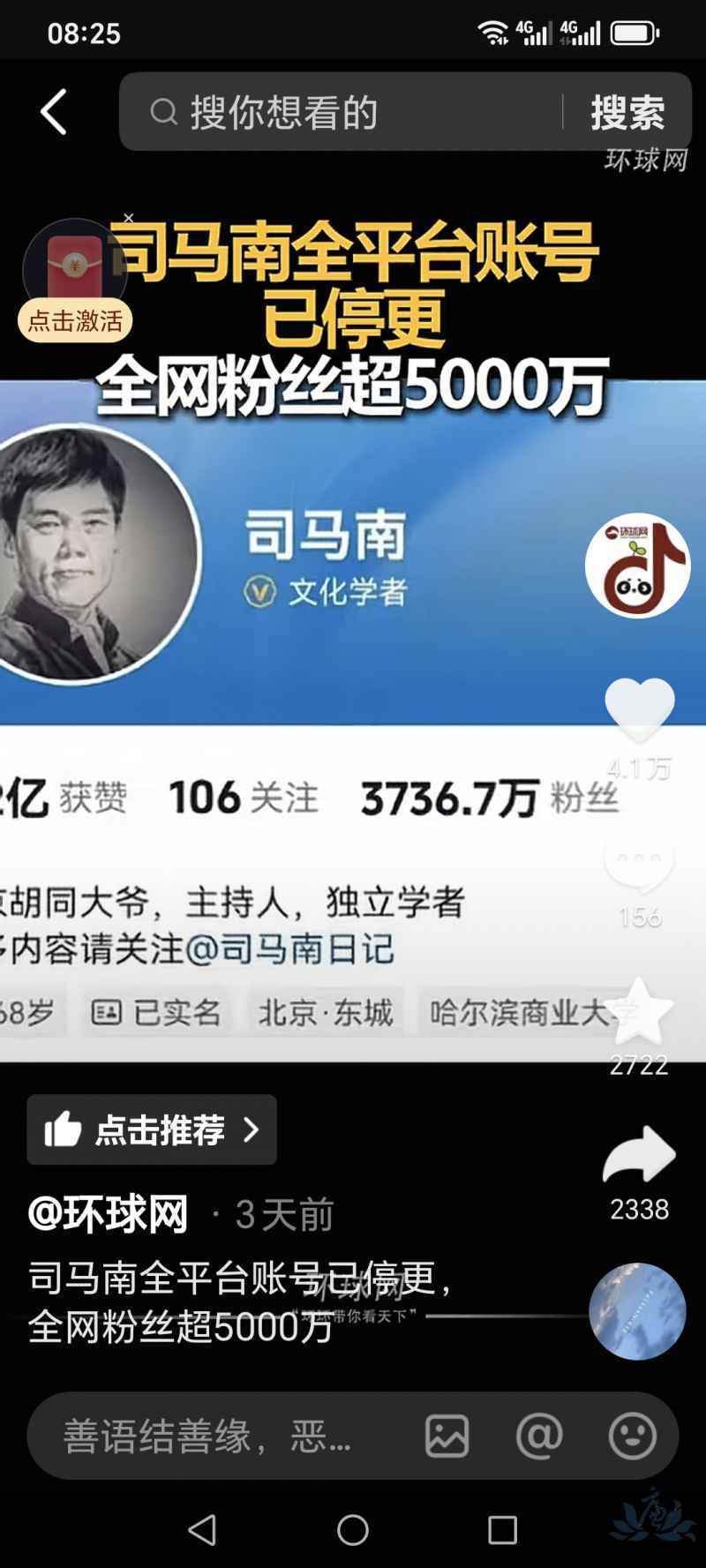Open the emoji picker
Screen dimensions: 706x1568
pyautogui.click(x=632, y=1437)
